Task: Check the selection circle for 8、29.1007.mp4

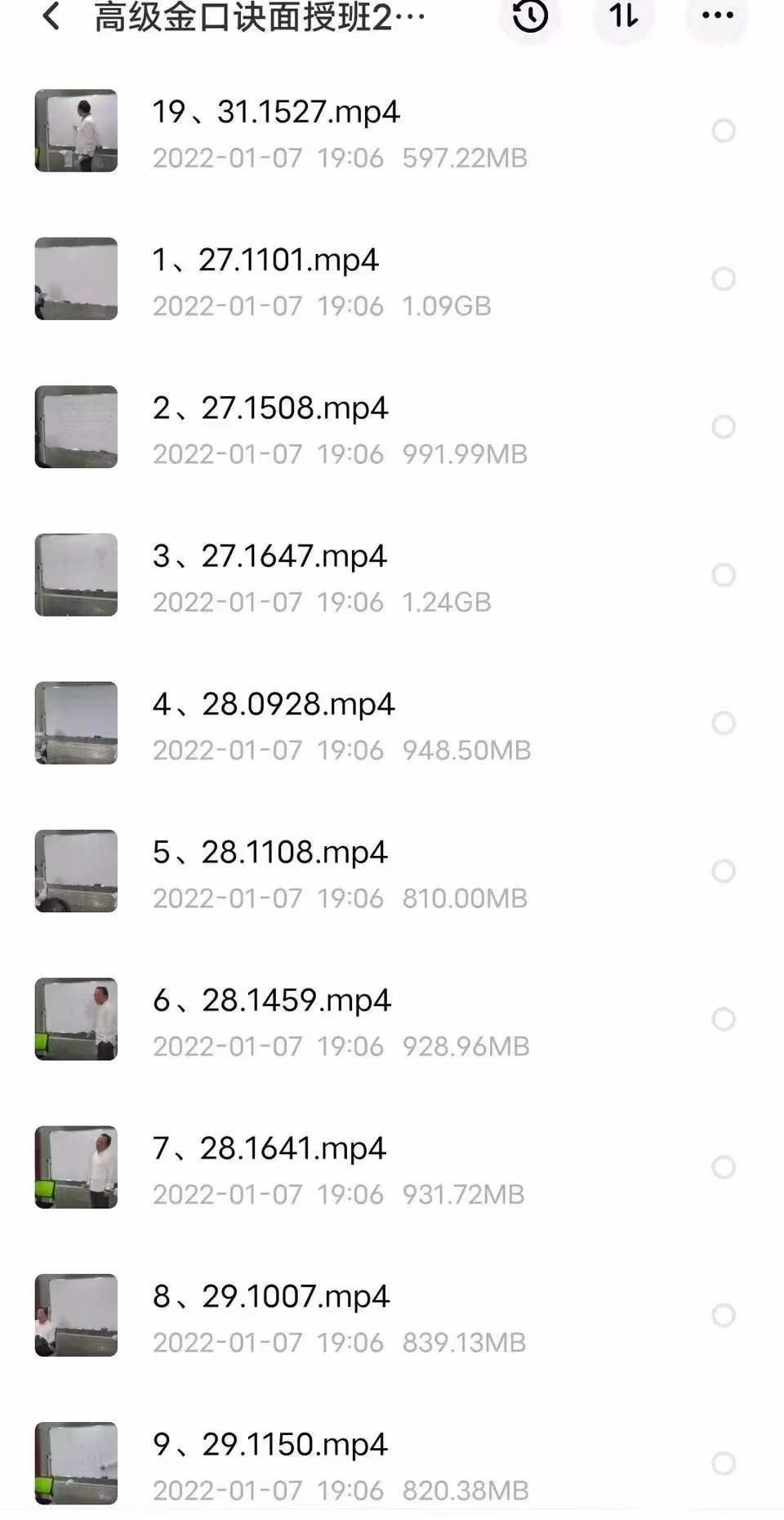Action: pyautogui.click(x=722, y=1316)
